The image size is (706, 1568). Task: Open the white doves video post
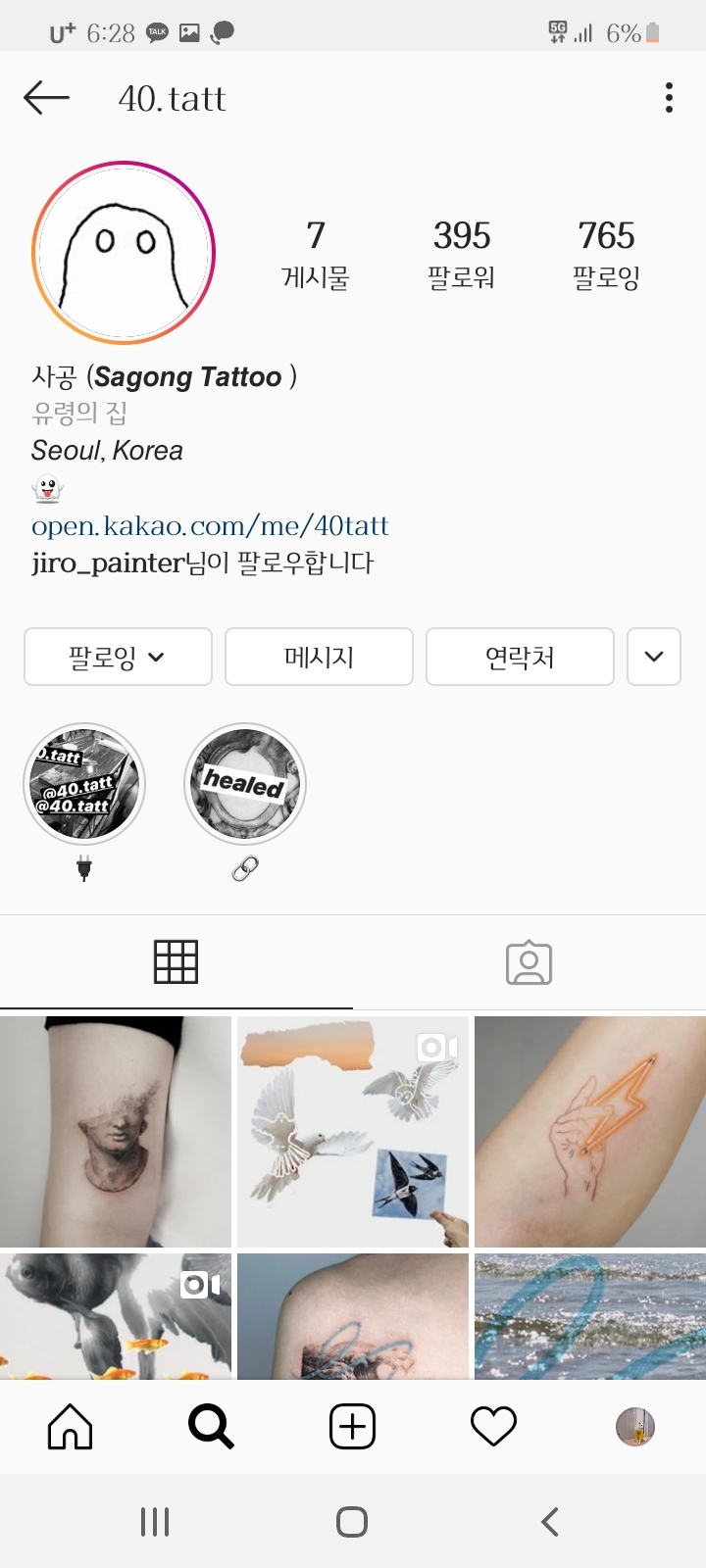tap(353, 1132)
